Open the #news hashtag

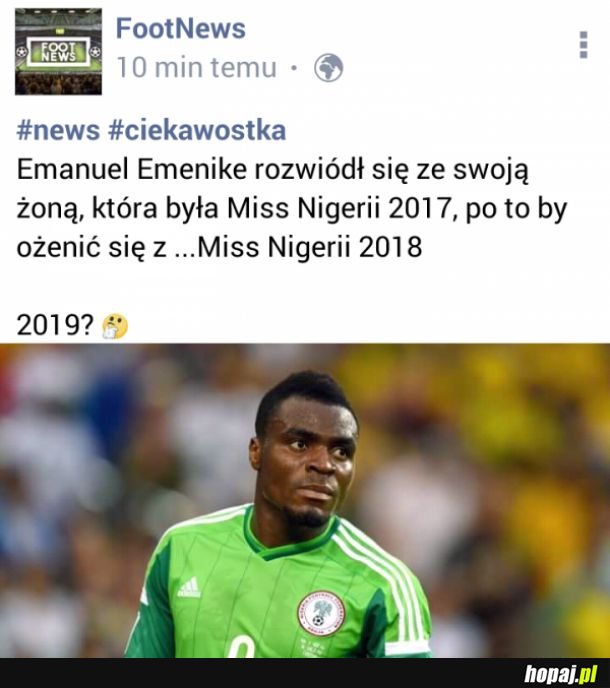tap(57, 130)
